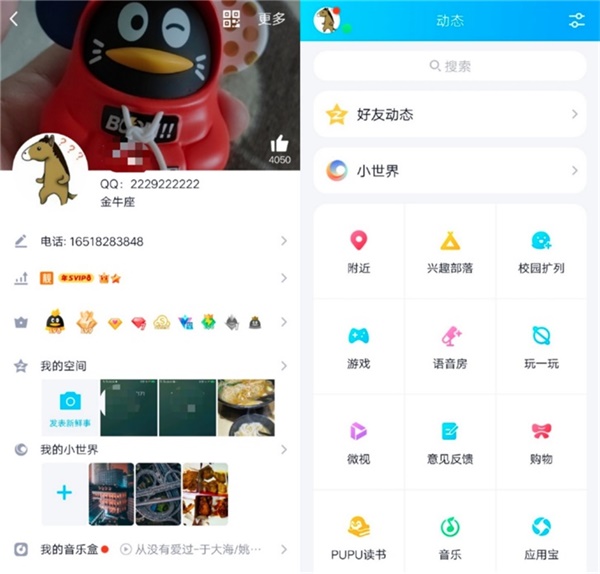Open the profile QR code icon
This screenshot has height=574, width=600.
(x=232, y=19)
